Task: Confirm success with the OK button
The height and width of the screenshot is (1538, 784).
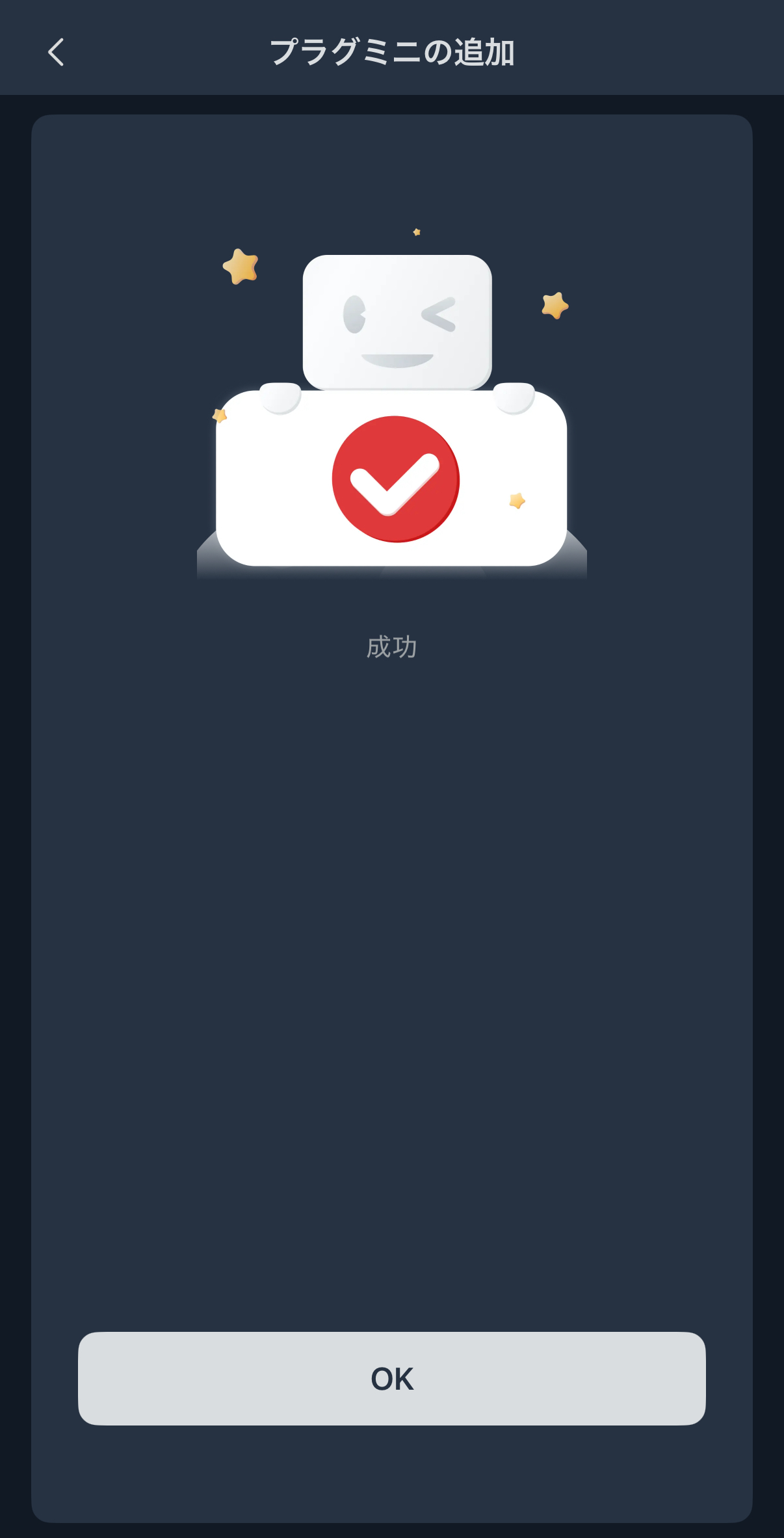Action: tap(391, 1378)
